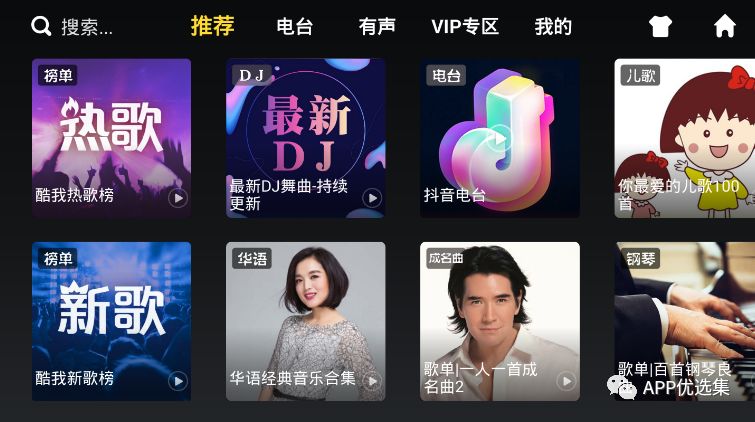The width and height of the screenshot is (755, 422).
Task: Open the 有声 tab
Action: (377, 27)
